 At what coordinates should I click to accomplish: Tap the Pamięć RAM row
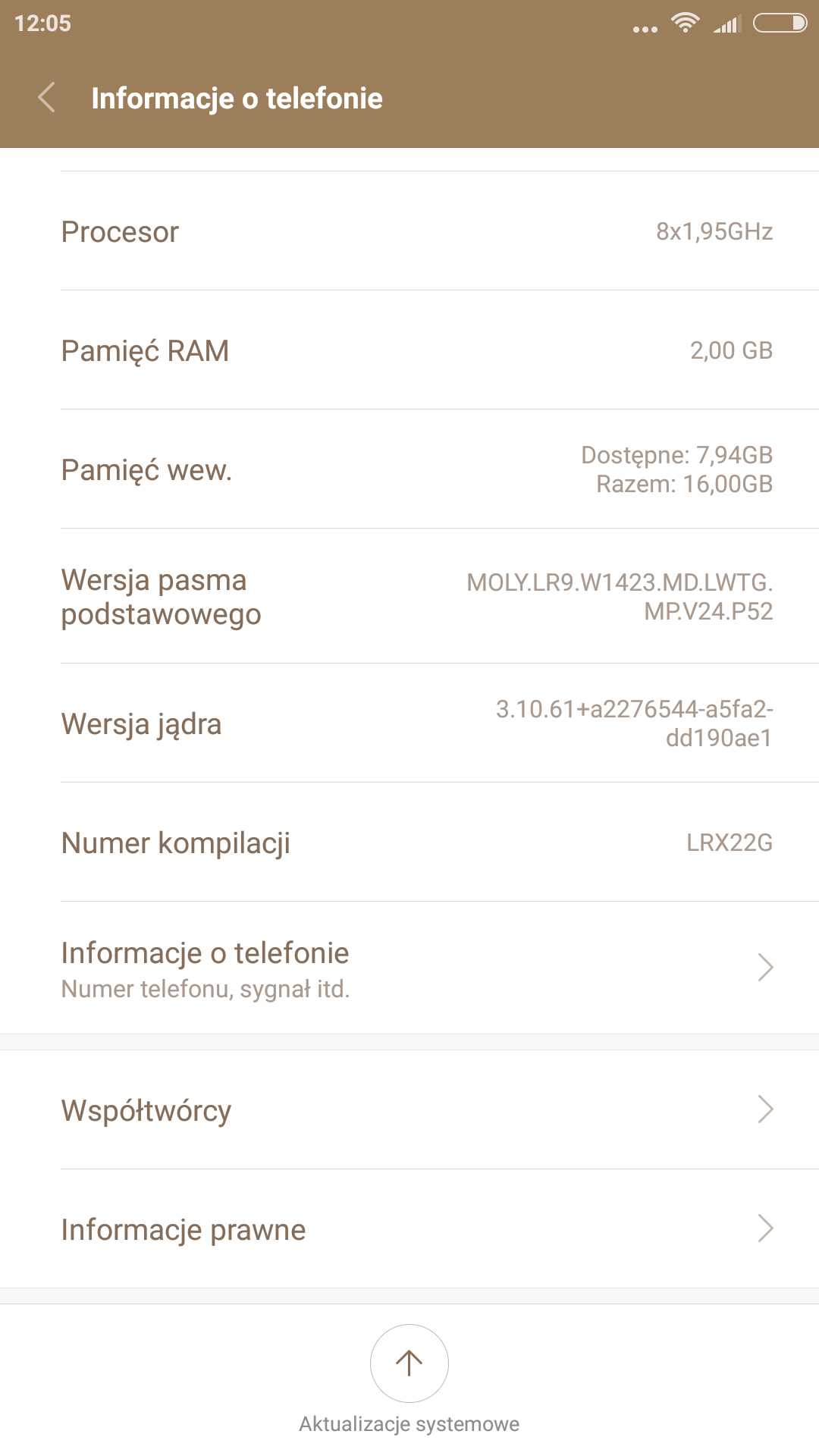point(409,350)
